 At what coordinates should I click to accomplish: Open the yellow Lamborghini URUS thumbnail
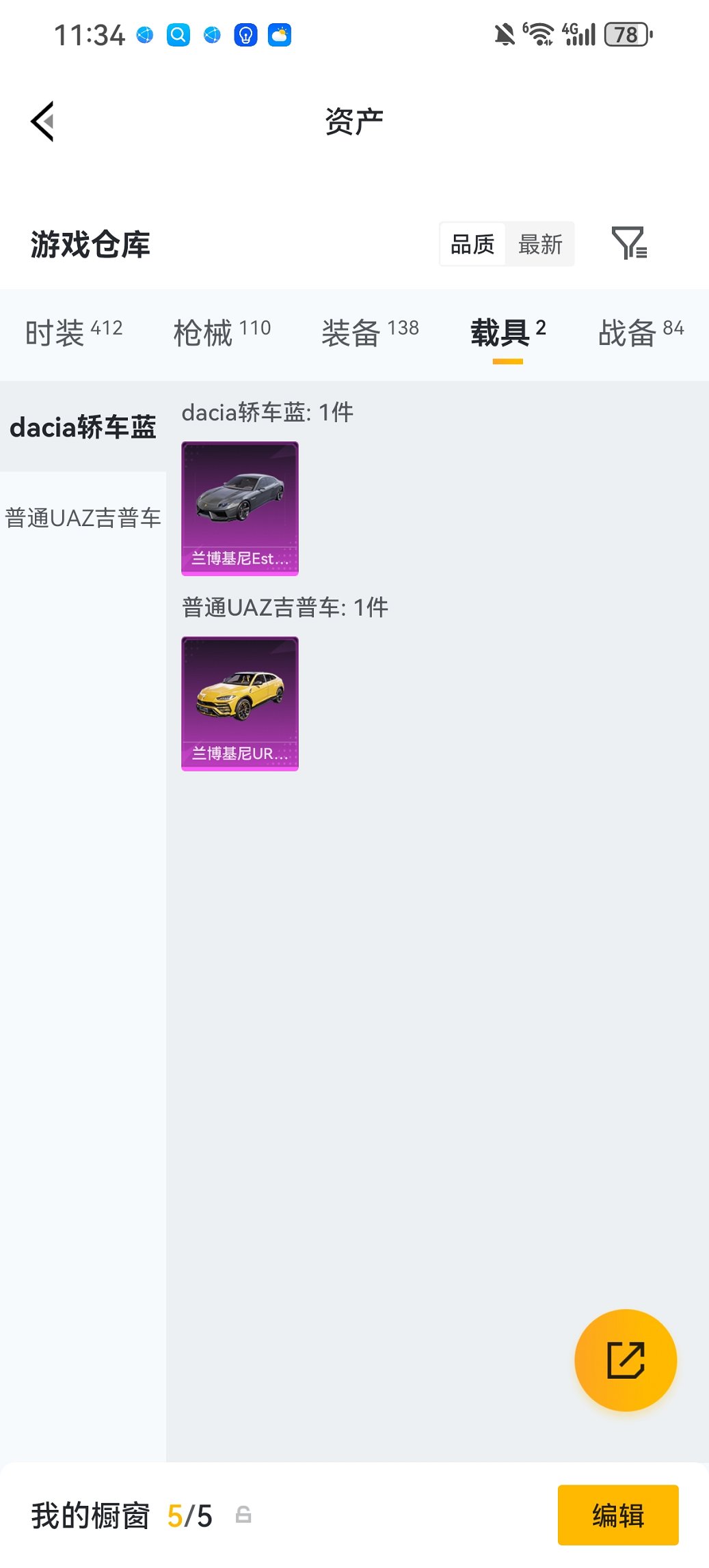click(x=240, y=697)
